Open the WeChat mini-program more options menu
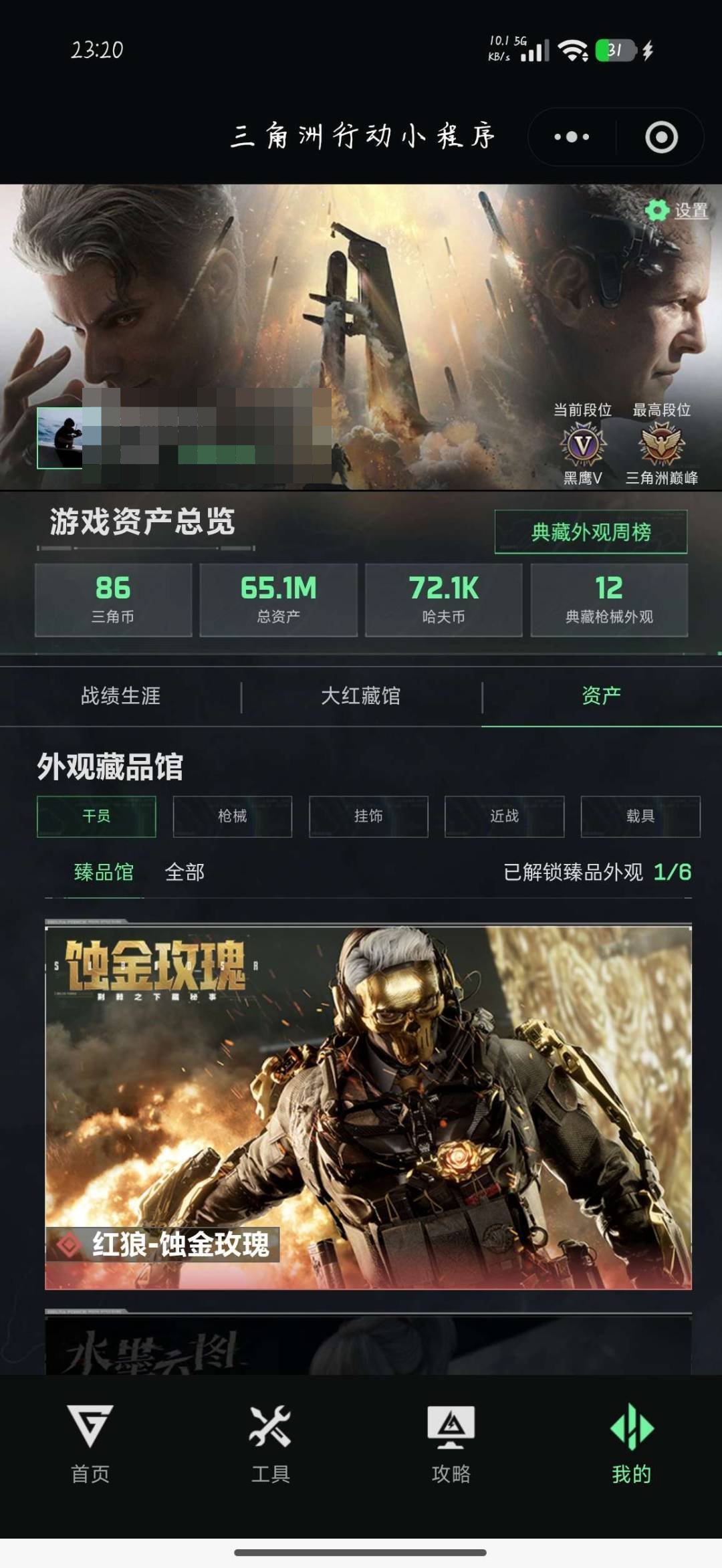 point(570,138)
